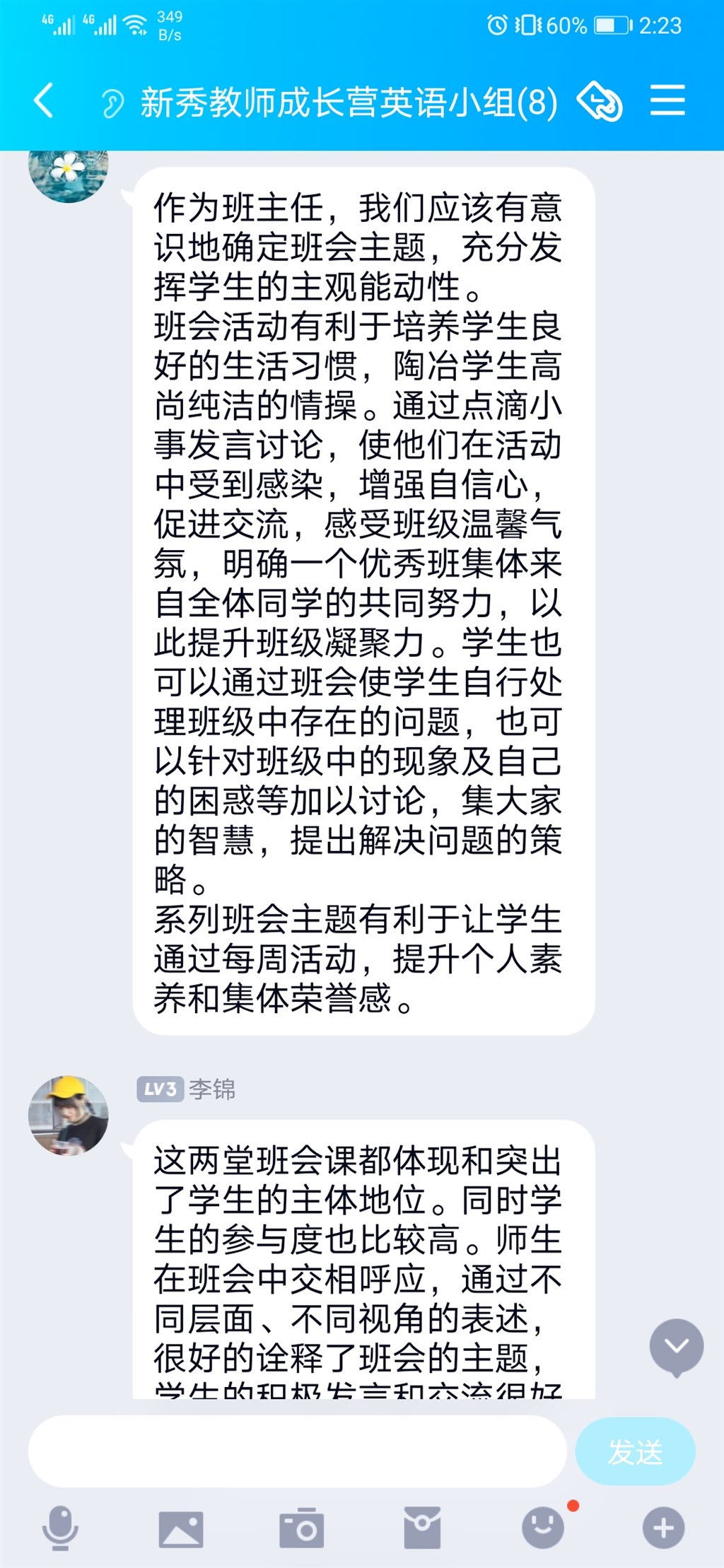The height and width of the screenshot is (1568, 724).
Task: Open the emoji panel
Action: [543, 1528]
